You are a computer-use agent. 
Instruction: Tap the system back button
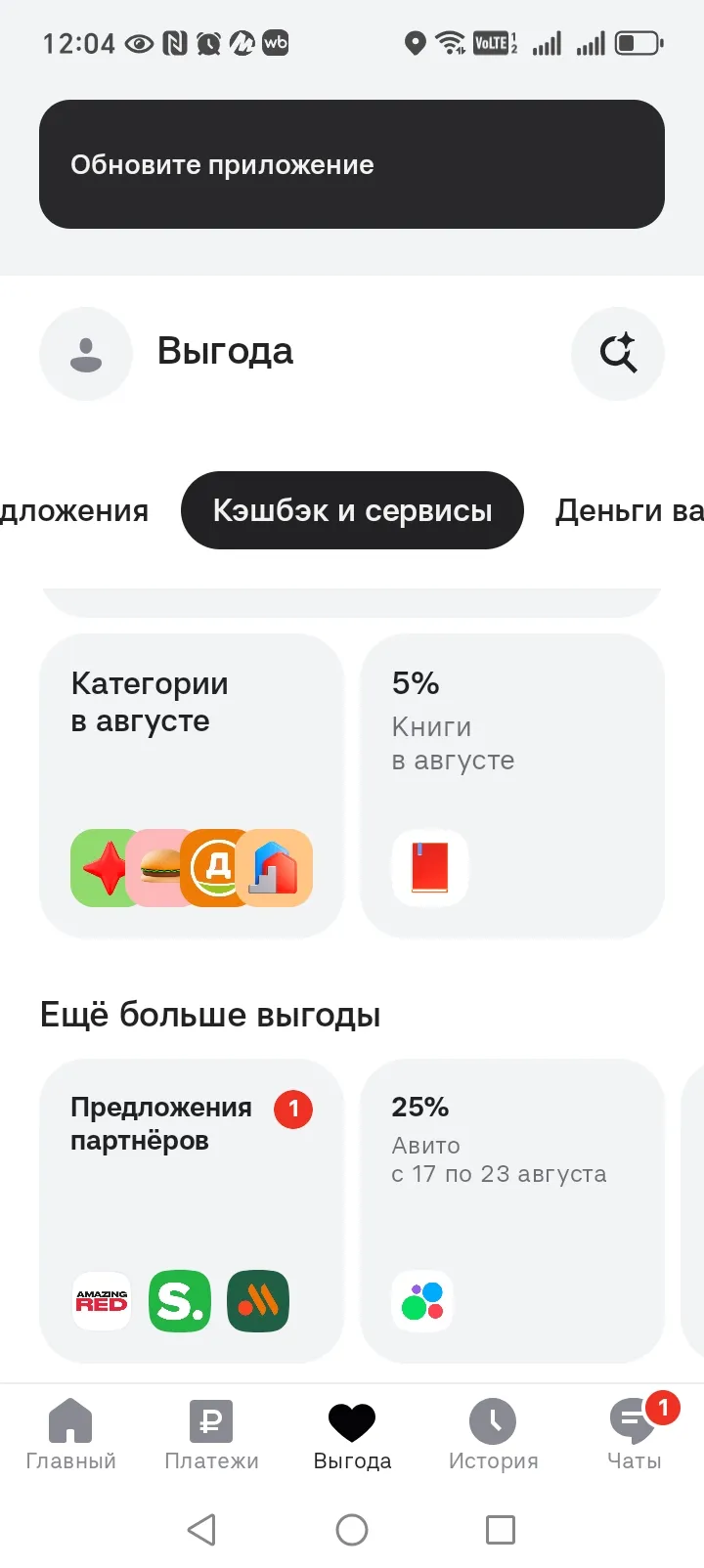(x=201, y=1530)
